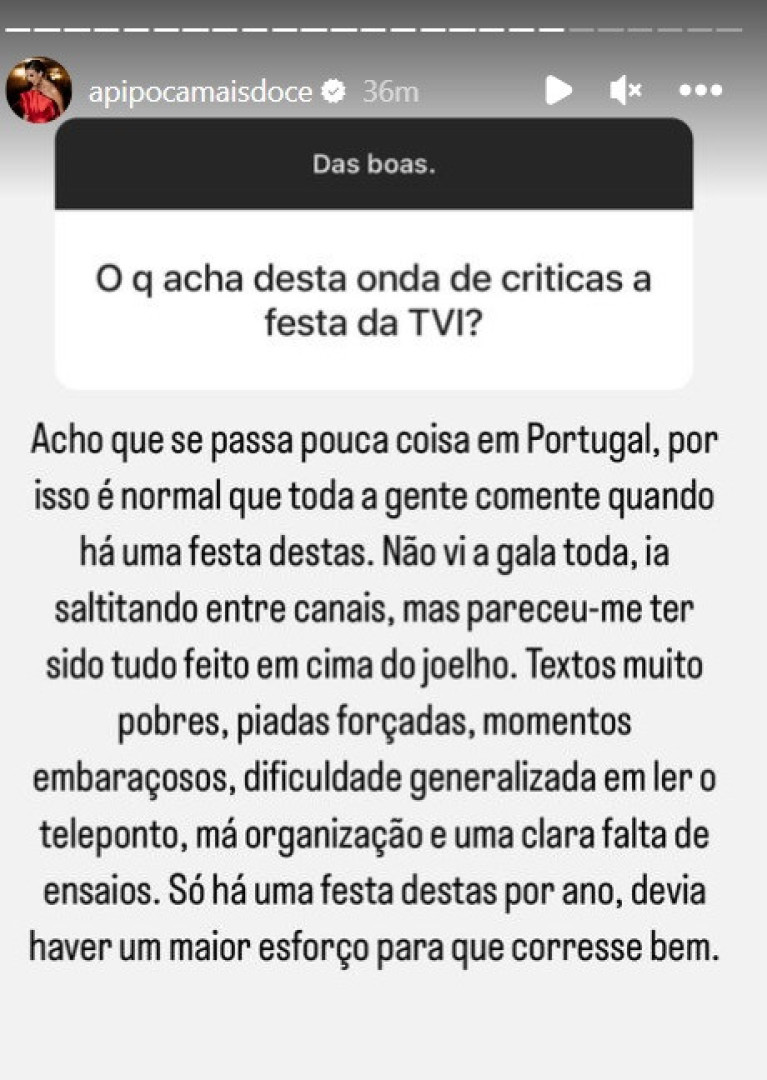The image size is (767, 1080).
Task: Mute the story audio with speaker icon
Action: click(626, 90)
